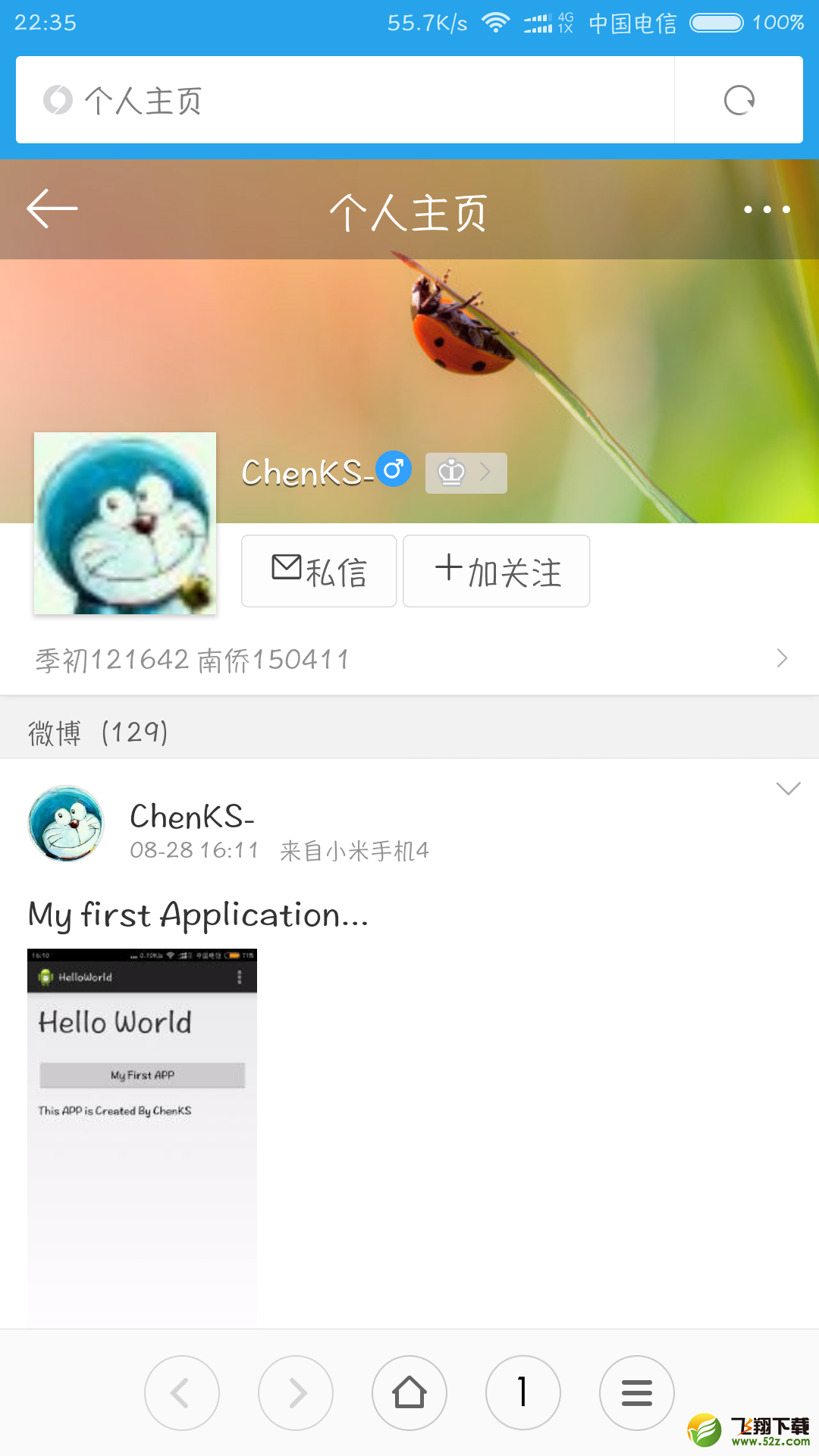
Task: Go forward in the browser toolbar
Action: click(295, 1393)
